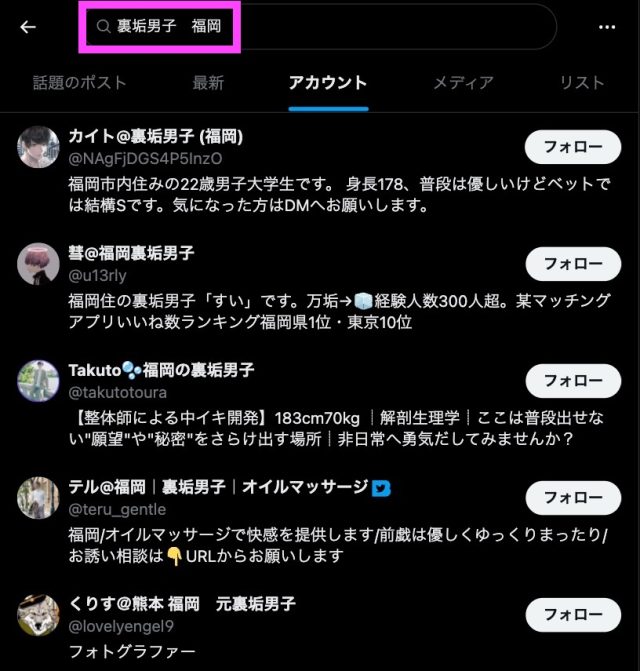Image resolution: width=640 pixels, height=671 pixels.
Task: Follow the account @takutotoura
Action: coord(573,380)
